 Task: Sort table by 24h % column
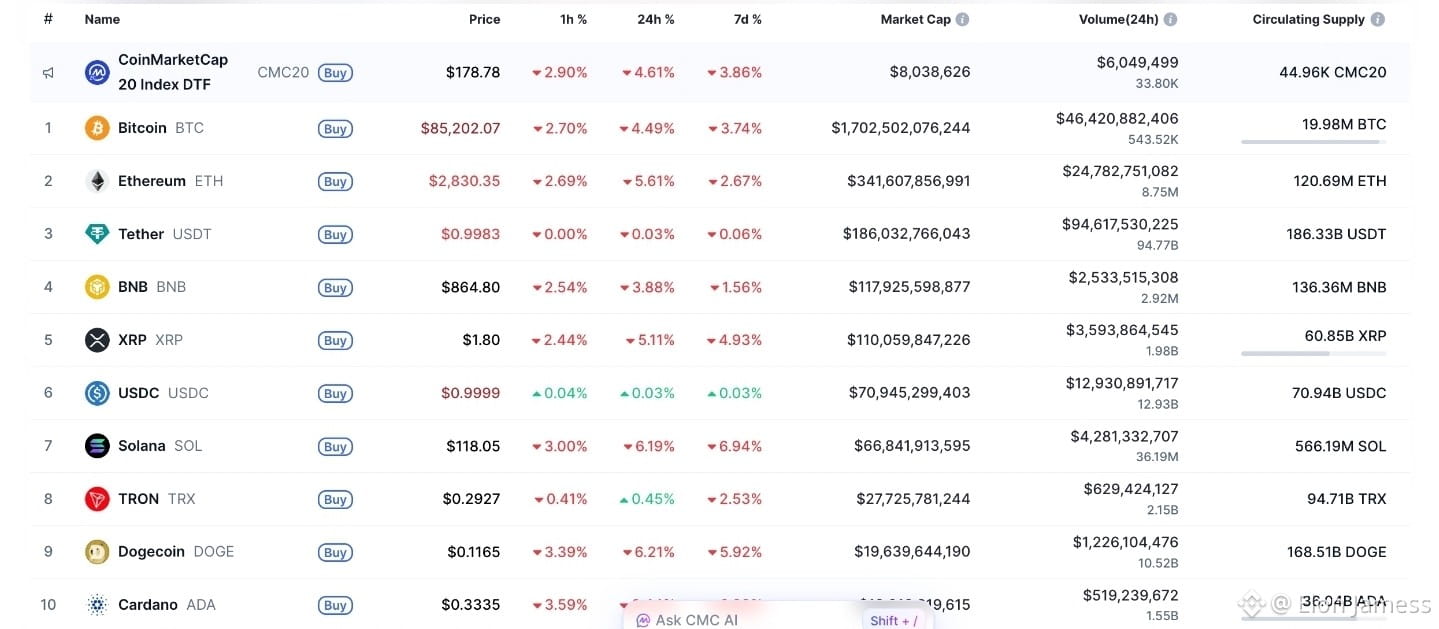click(655, 19)
